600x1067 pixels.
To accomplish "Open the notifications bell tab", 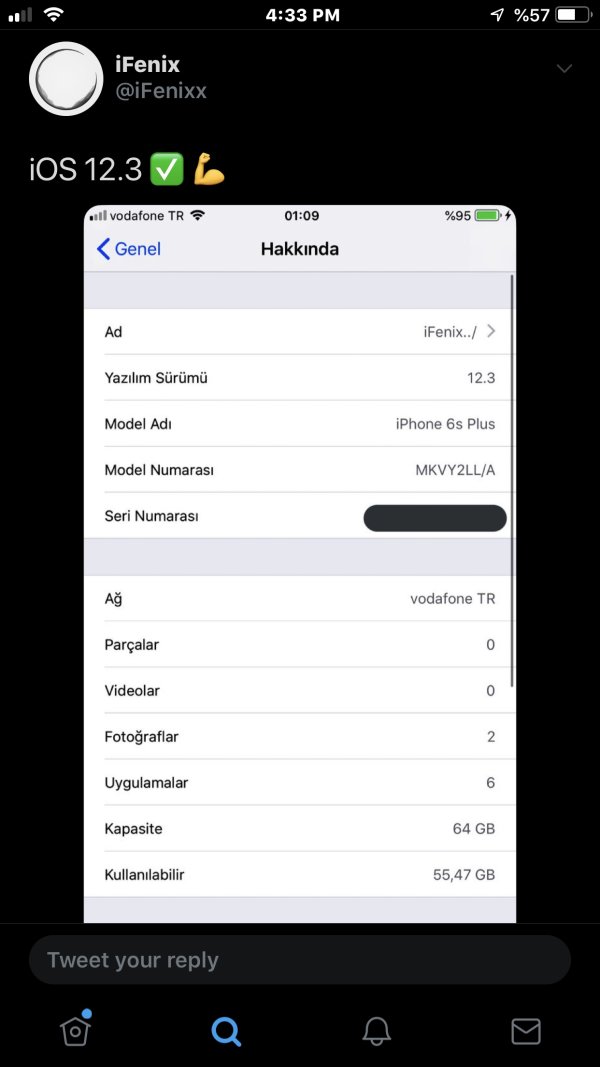I will point(376,1031).
